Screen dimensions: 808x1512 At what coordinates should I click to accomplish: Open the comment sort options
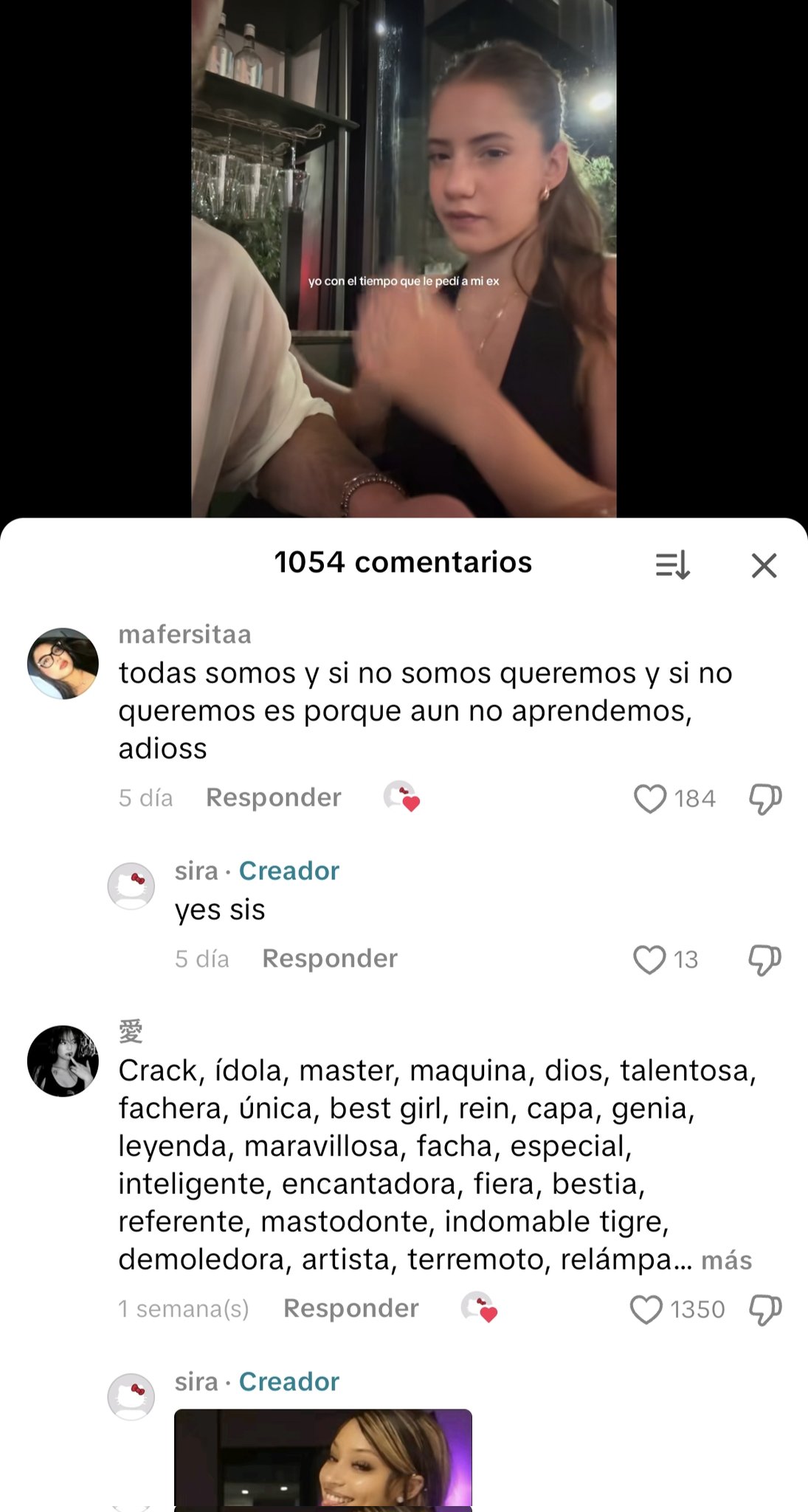point(672,566)
